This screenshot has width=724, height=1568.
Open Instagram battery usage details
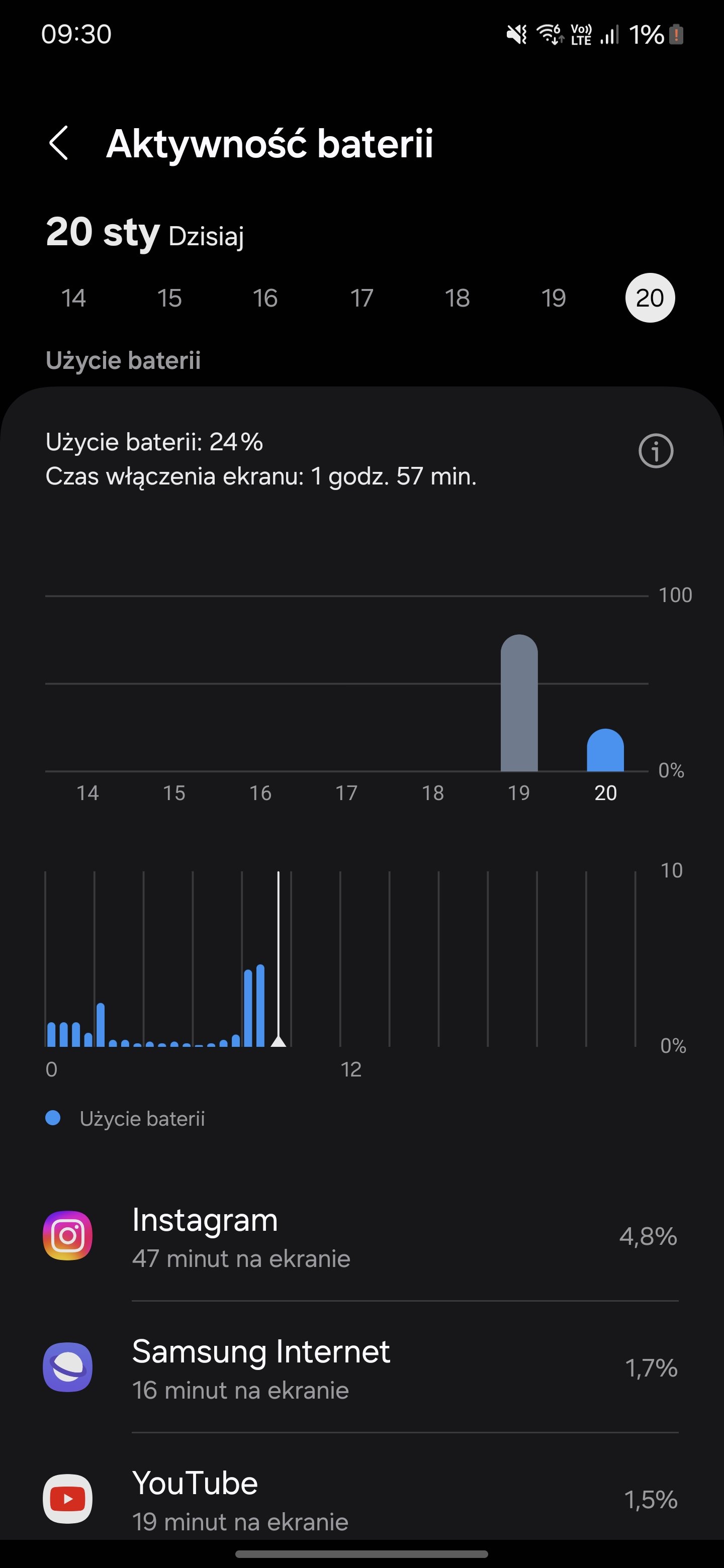coord(361,1236)
